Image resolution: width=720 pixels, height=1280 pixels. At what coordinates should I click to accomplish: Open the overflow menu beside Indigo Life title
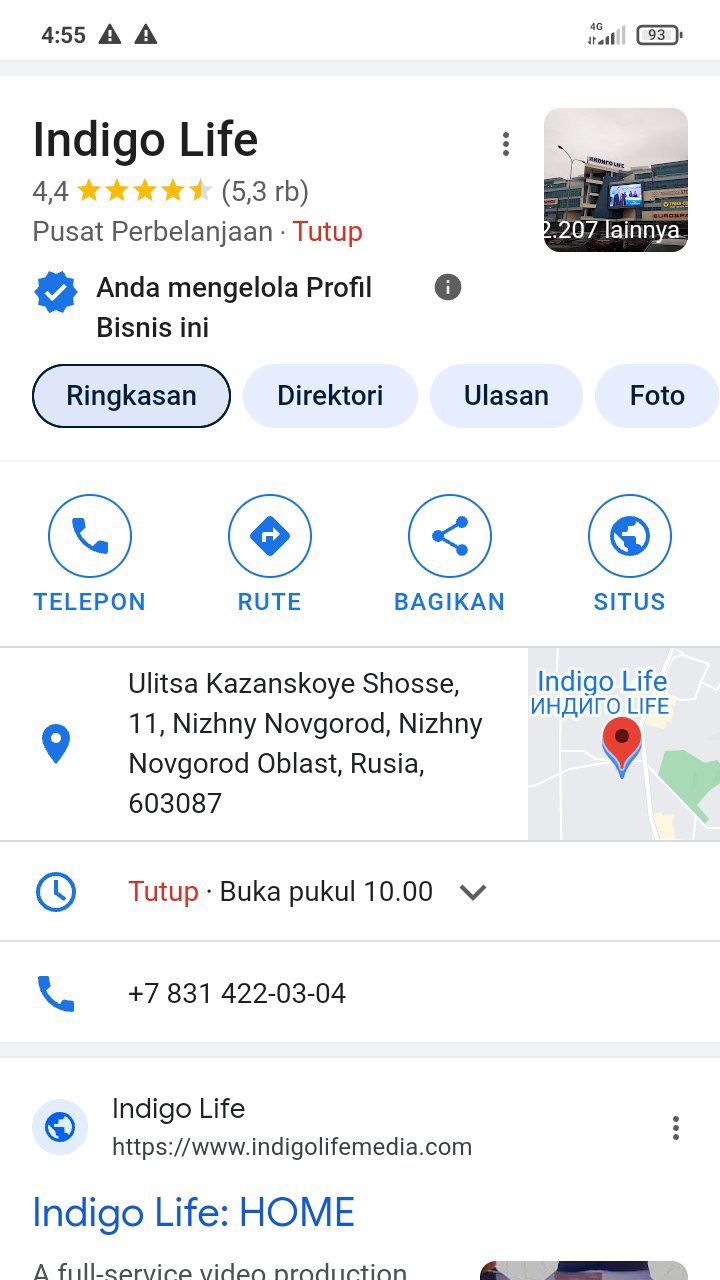pyautogui.click(x=506, y=144)
